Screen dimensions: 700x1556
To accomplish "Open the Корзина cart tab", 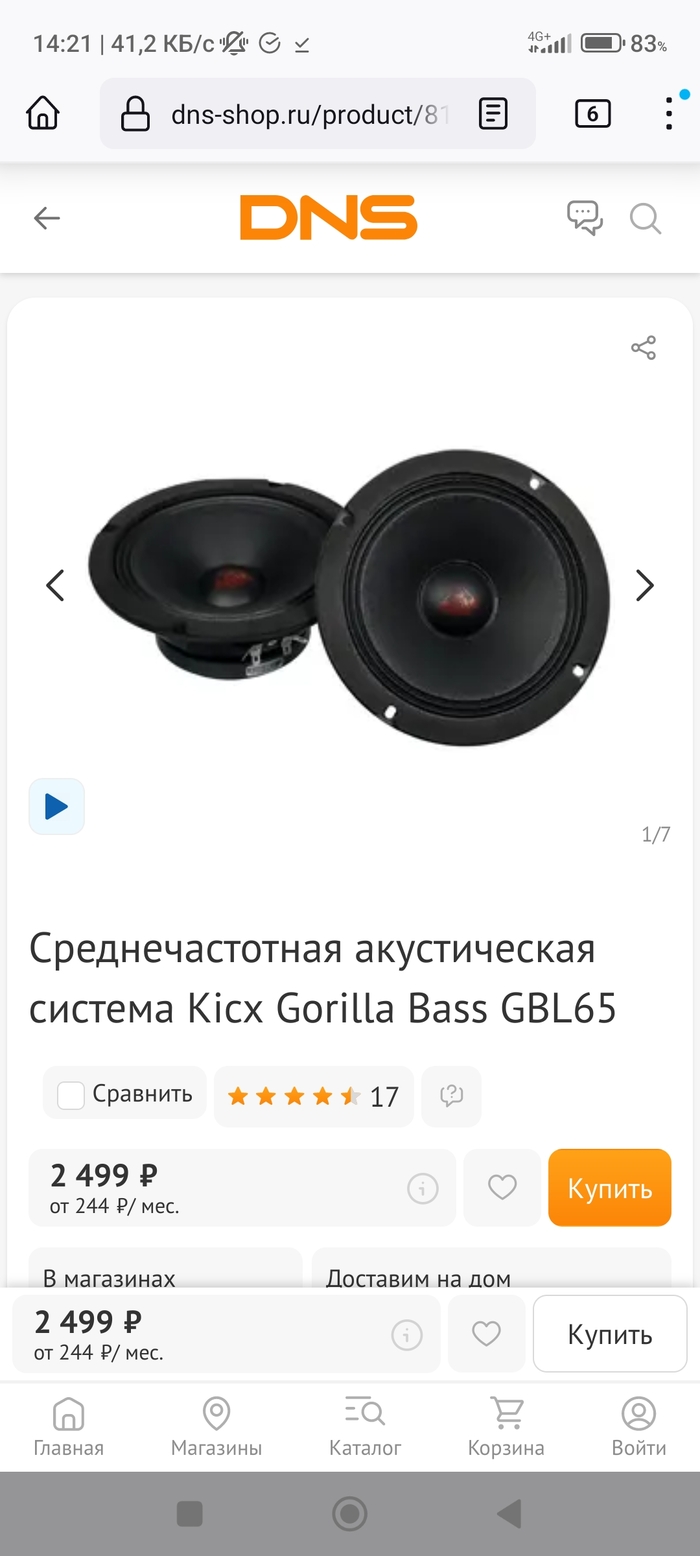I will click(x=506, y=1427).
